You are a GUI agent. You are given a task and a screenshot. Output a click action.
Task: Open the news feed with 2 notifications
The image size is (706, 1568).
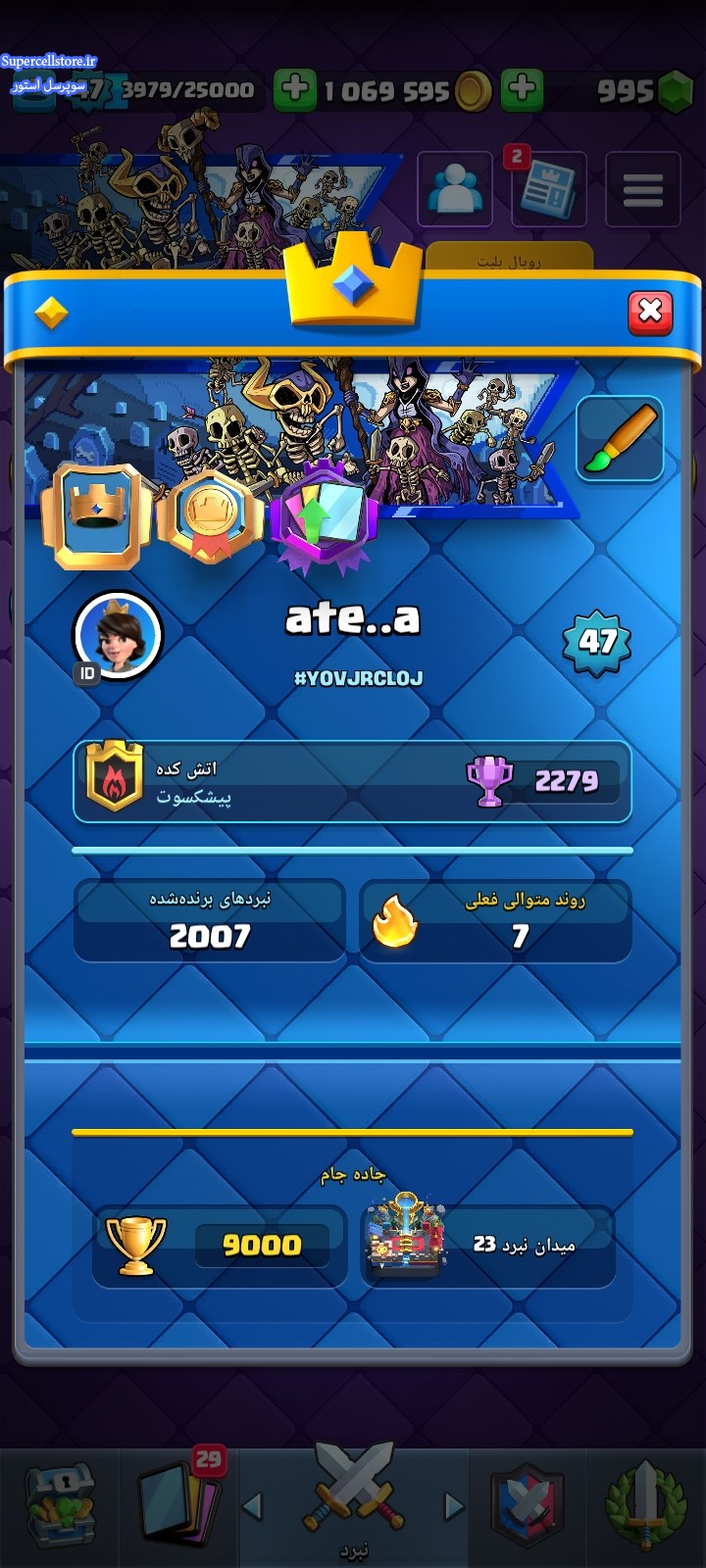pos(549,189)
